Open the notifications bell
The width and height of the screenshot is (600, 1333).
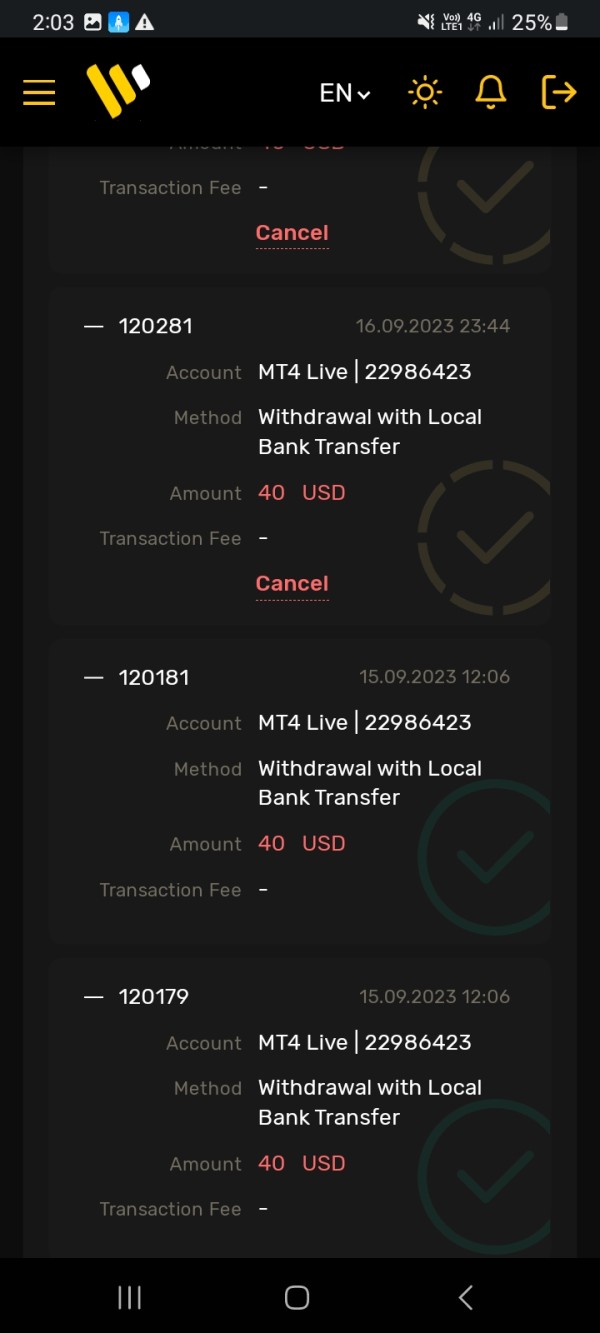[x=490, y=93]
